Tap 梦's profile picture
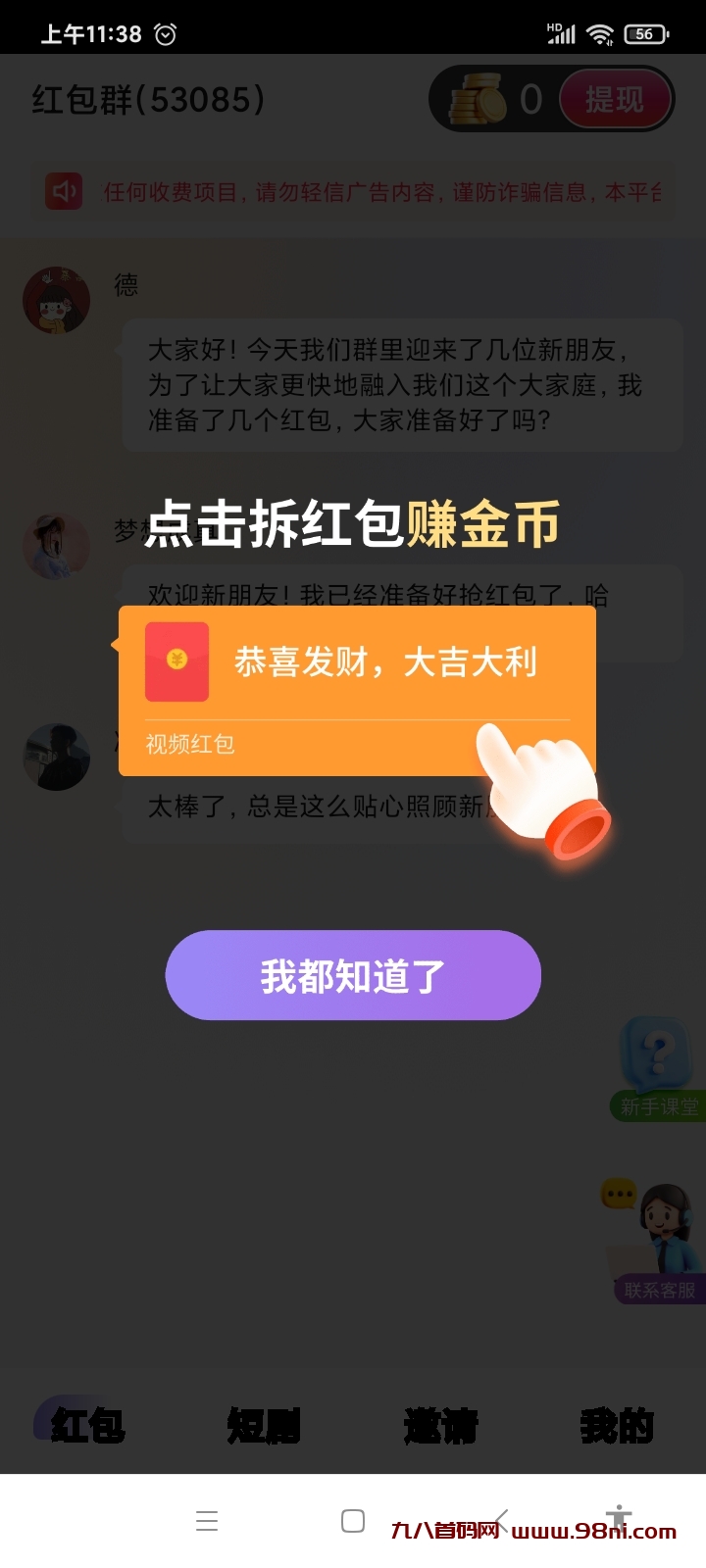 click(56, 547)
